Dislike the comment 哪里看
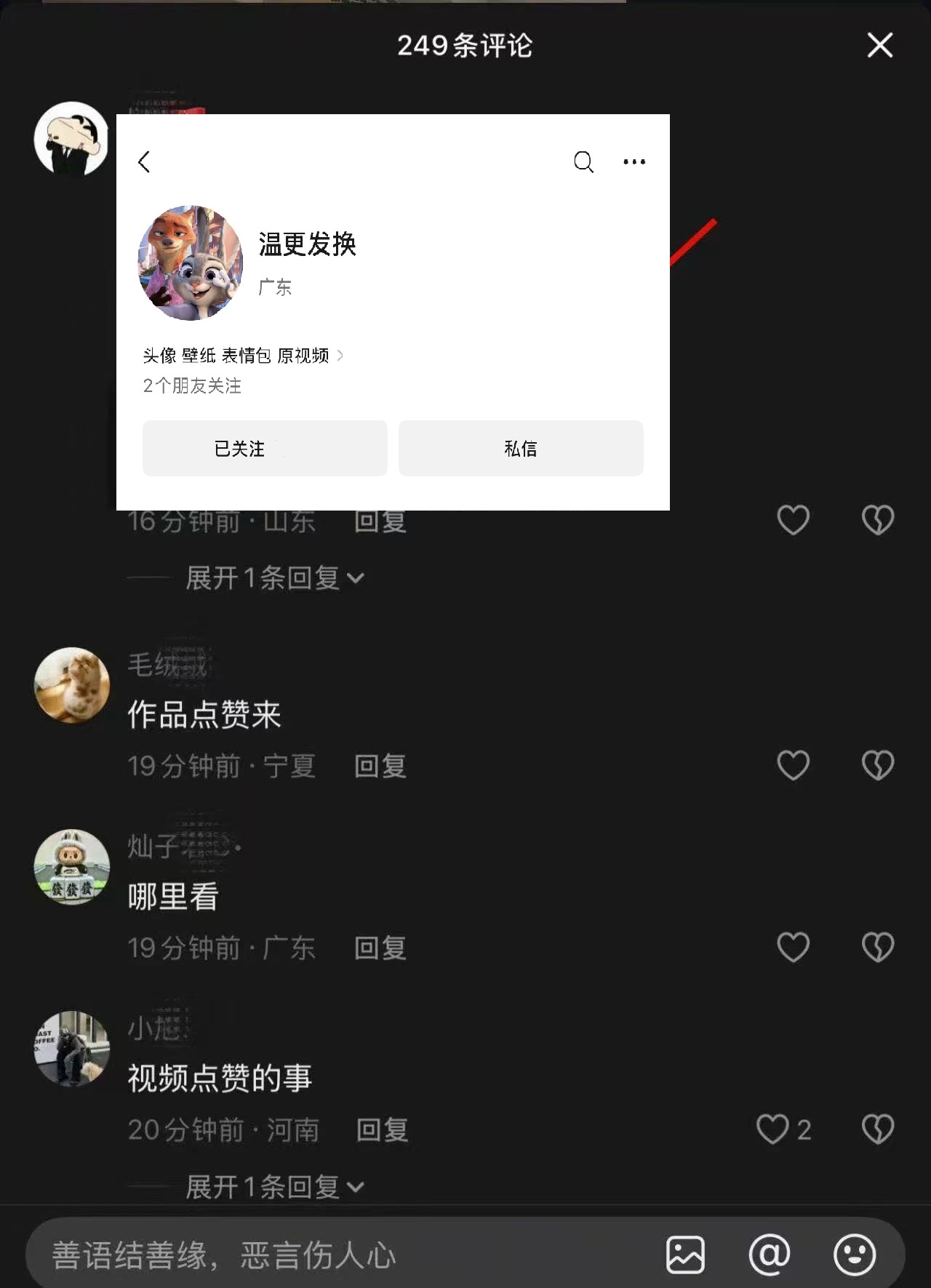The width and height of the screenshot is (931, 1288). point(877,947)
